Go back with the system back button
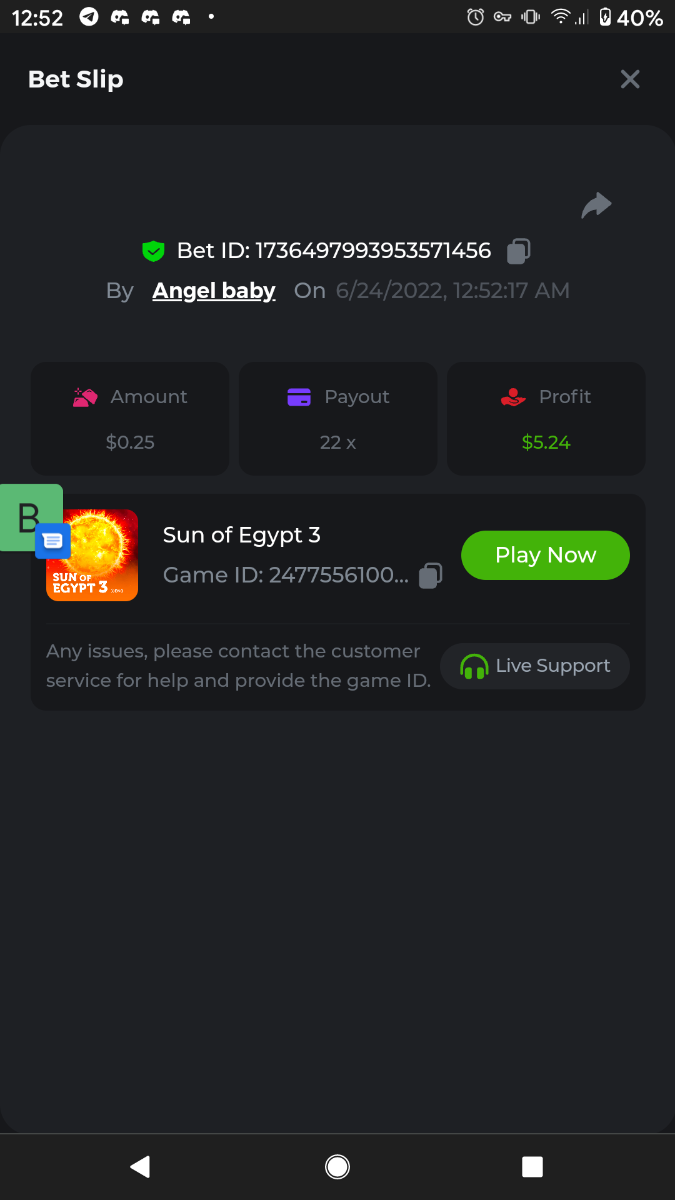The width and height of the screenshot is (675, 1200). pos(140,1166)
